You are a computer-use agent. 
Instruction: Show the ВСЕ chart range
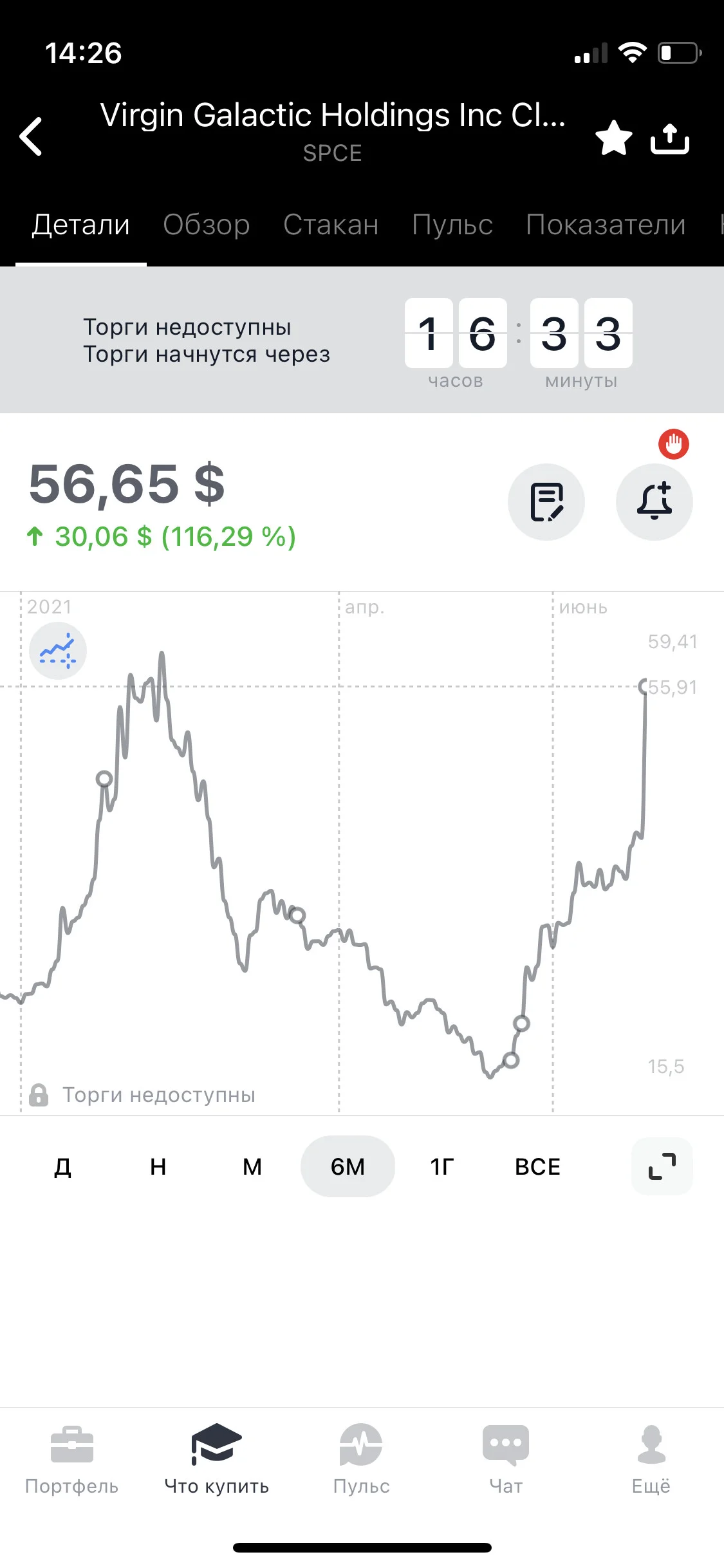click(538, 1166)
